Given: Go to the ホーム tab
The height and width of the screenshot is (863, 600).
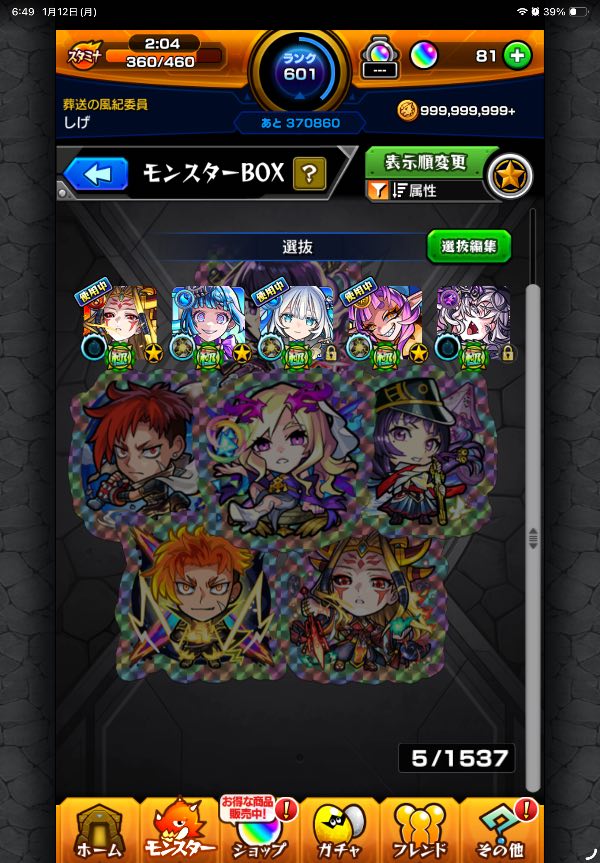Looking at the screenshot, I should (x=98, y=832).
